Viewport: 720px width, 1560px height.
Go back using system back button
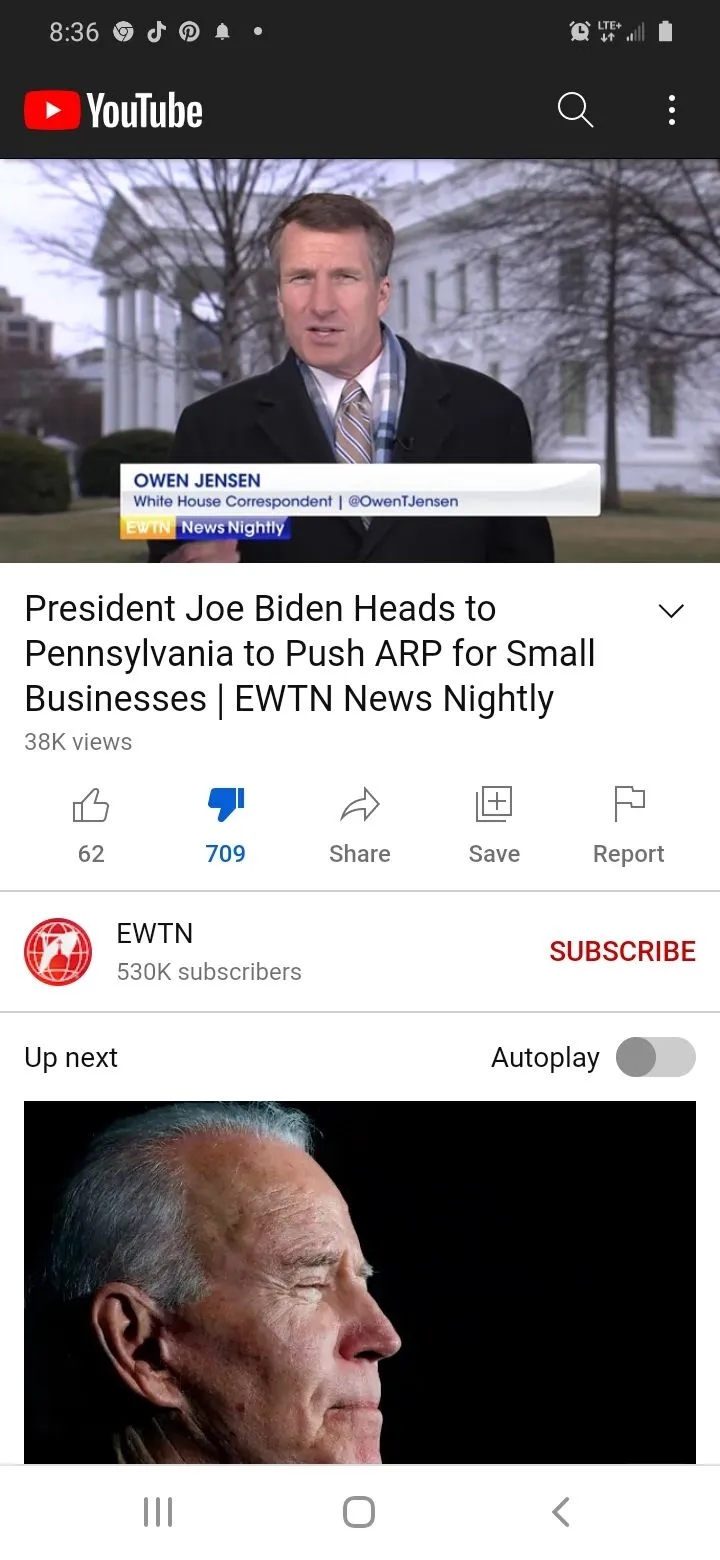coord(561,1511)
